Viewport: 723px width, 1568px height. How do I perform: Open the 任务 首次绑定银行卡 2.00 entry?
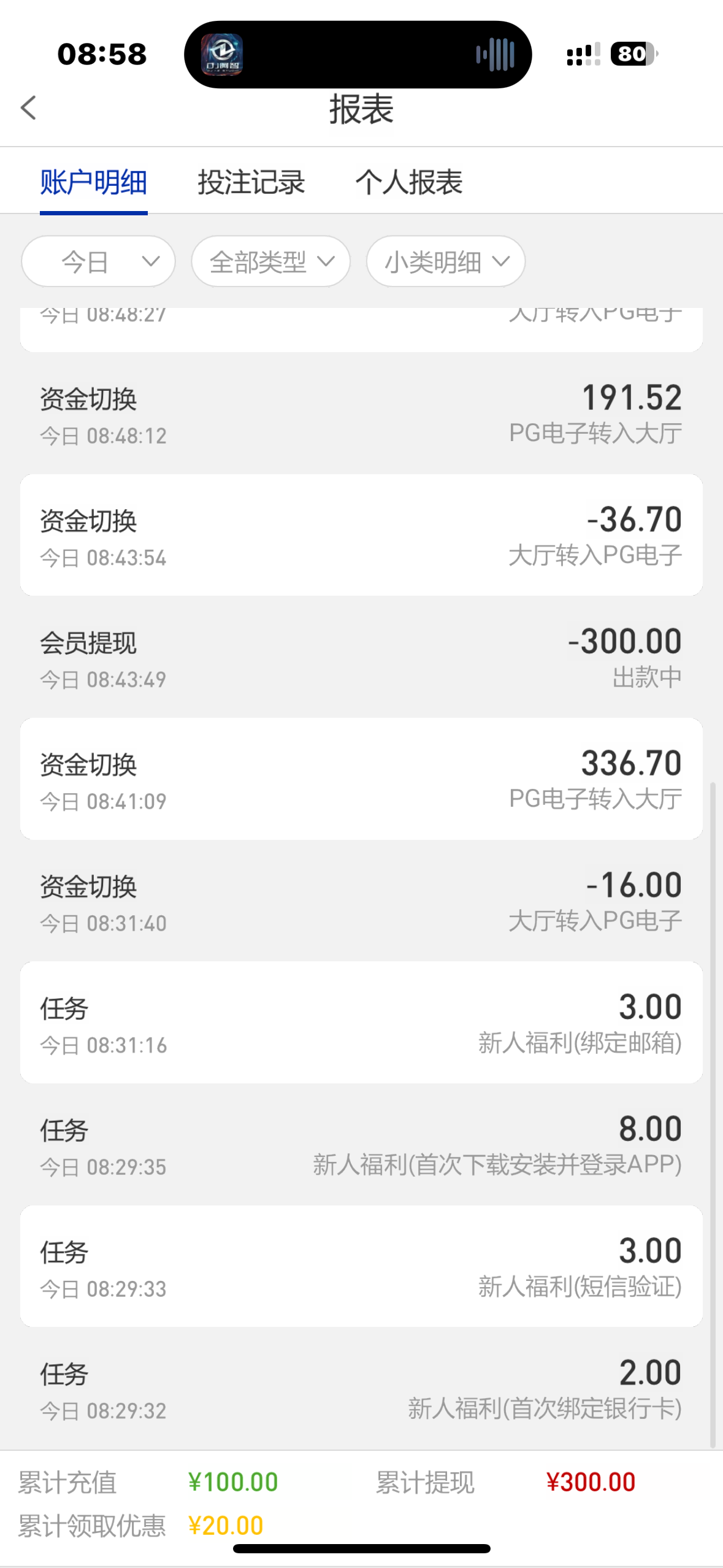361,1388
